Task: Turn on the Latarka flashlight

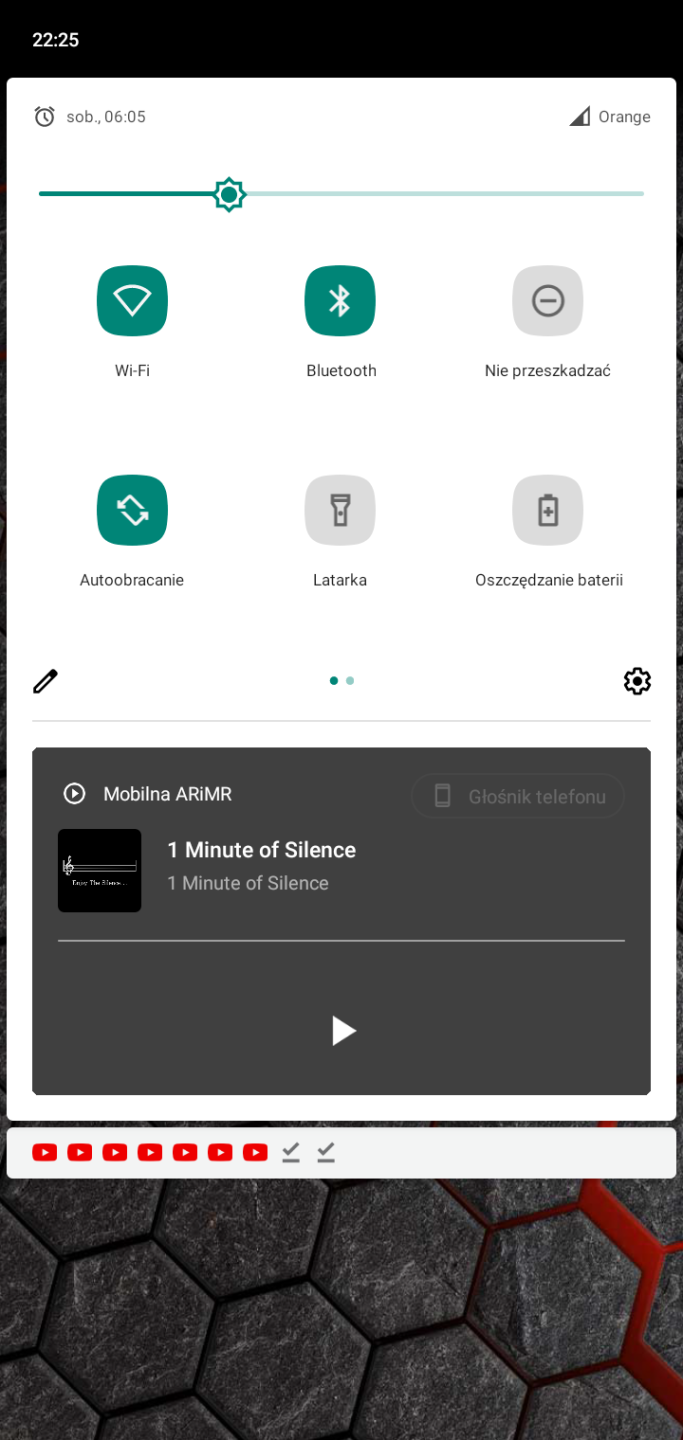Action: pos(340,511)
